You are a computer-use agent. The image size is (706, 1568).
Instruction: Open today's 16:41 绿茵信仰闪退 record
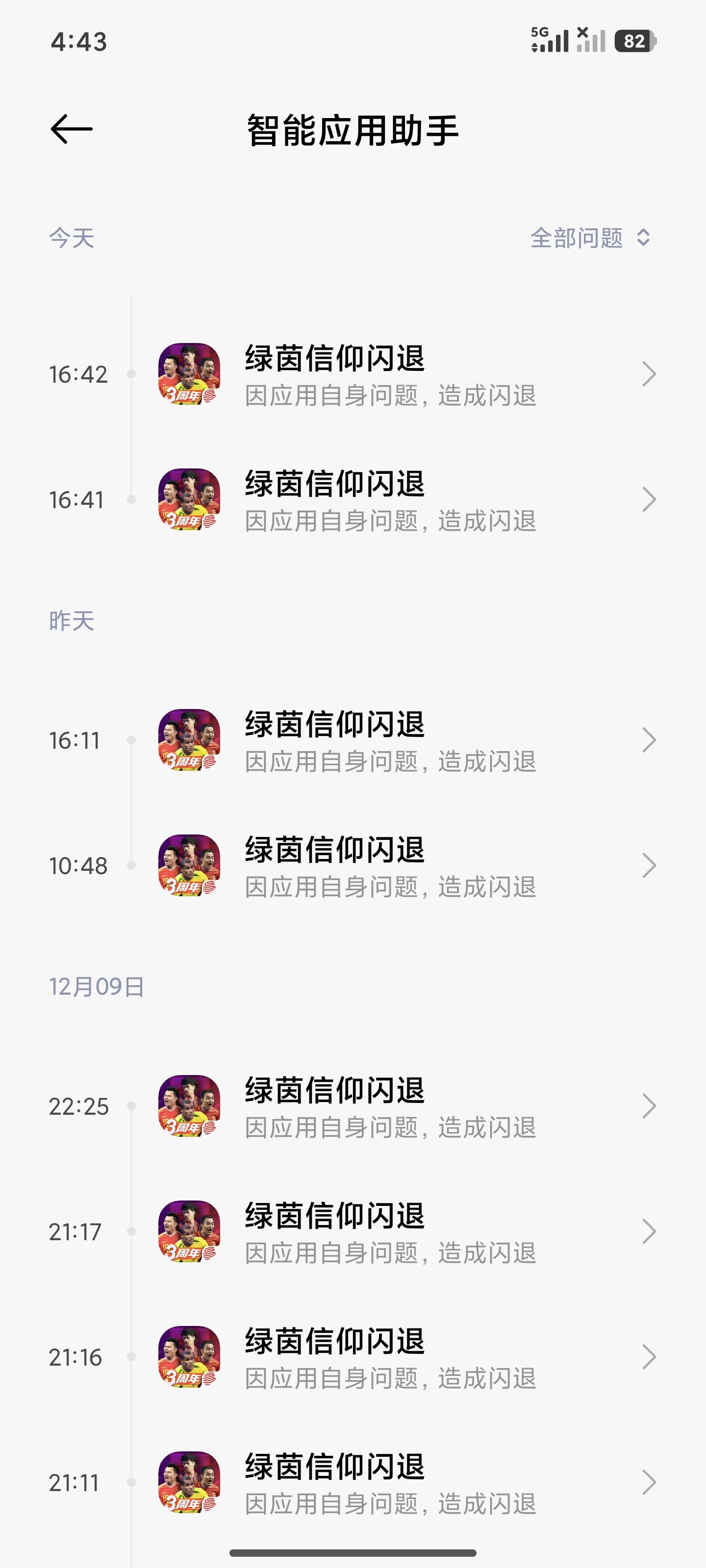pos(390,500)
